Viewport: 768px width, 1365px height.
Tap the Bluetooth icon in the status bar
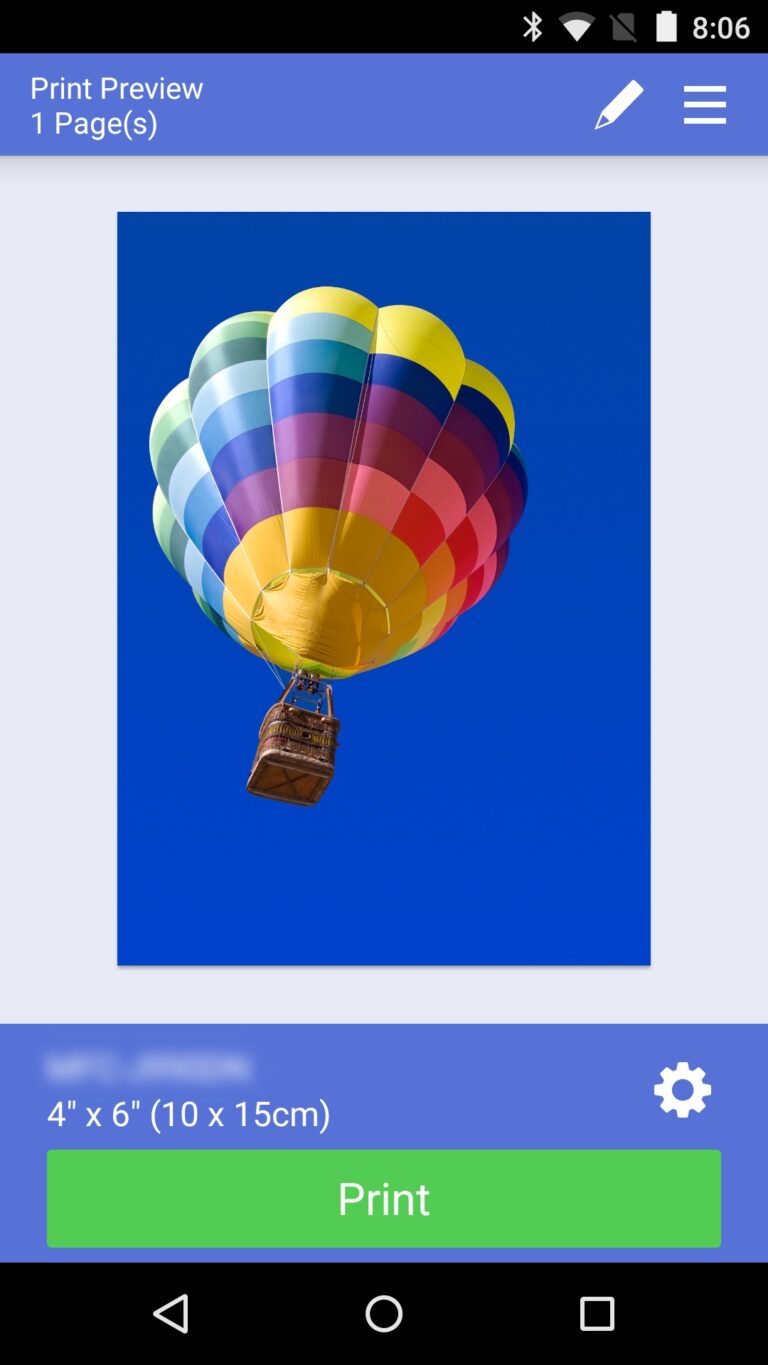(532, 25)
